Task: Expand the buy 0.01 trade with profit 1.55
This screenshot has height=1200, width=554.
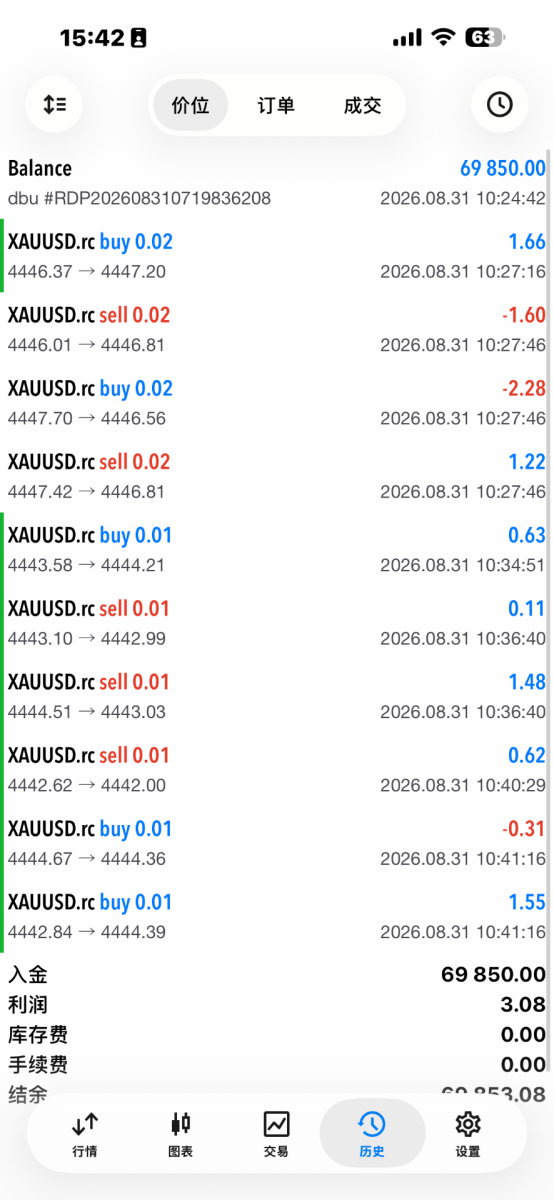Action: (277, 916)
